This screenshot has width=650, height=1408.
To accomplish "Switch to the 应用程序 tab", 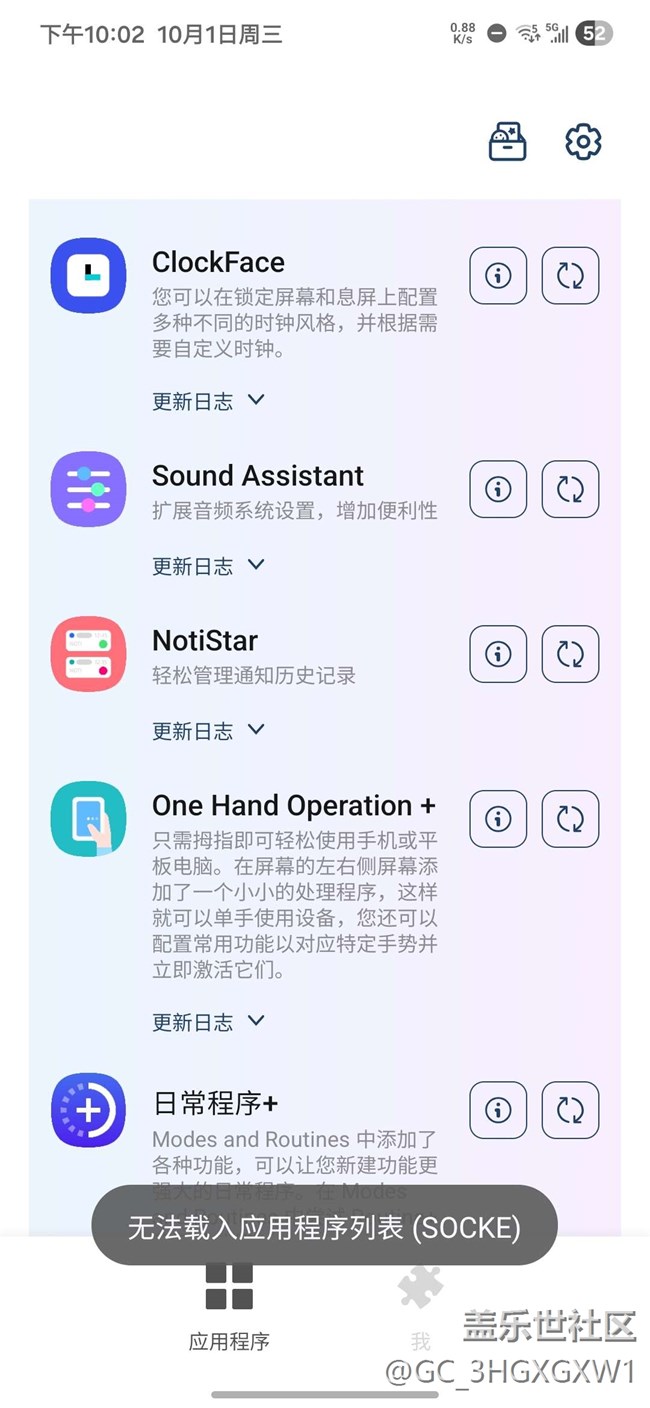I will tap(229, 1305).
